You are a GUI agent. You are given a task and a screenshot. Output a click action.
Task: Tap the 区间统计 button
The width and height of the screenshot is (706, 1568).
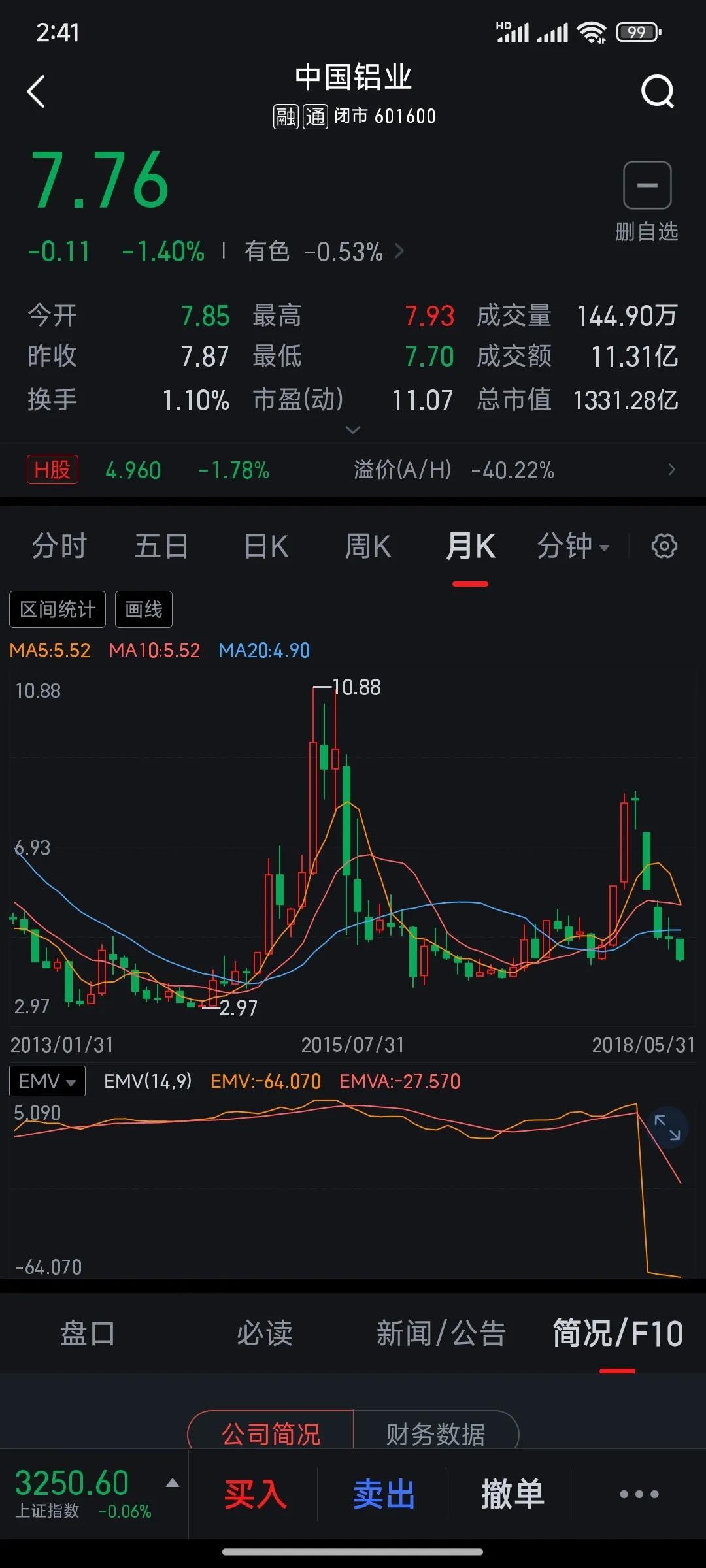point(58,610)
